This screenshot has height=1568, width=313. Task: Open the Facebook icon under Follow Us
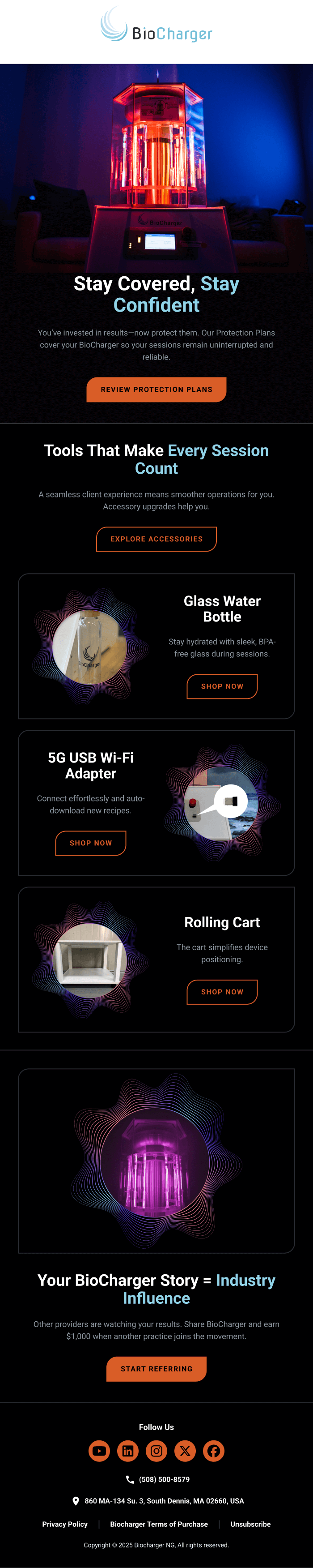click(x=213, y=1451)
